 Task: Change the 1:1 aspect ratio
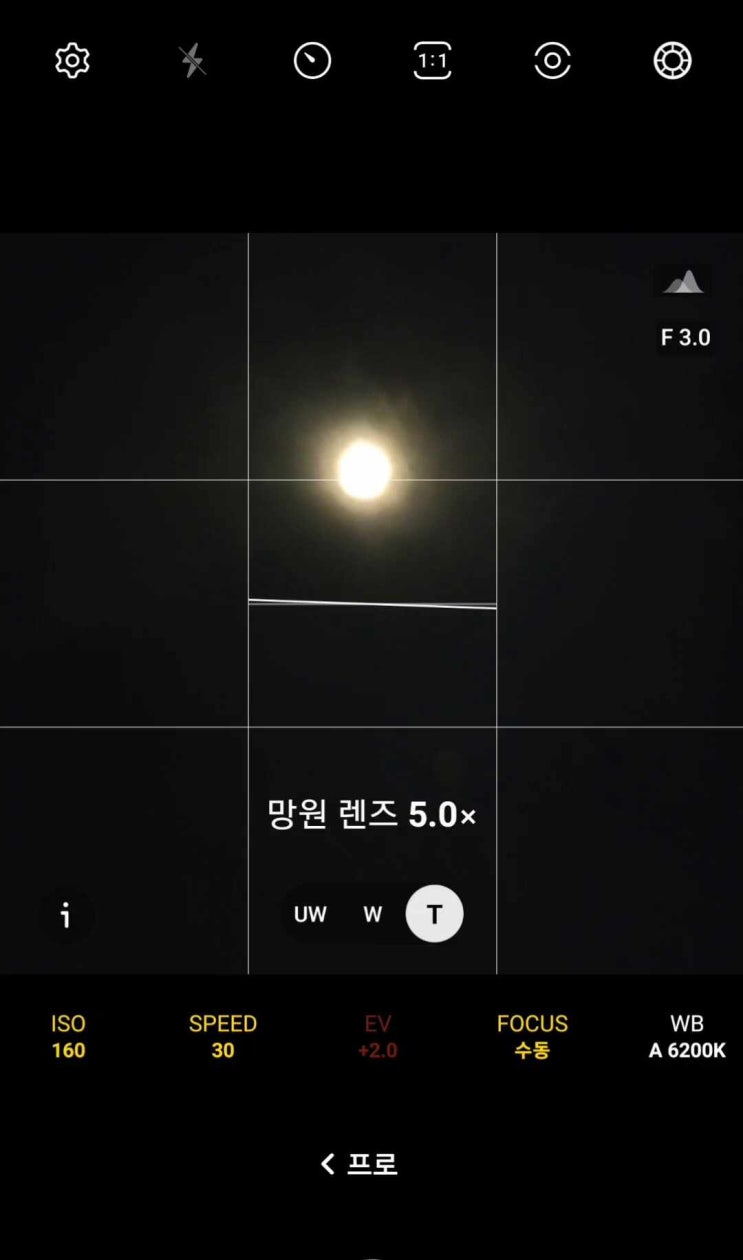[x=432, y=61]
